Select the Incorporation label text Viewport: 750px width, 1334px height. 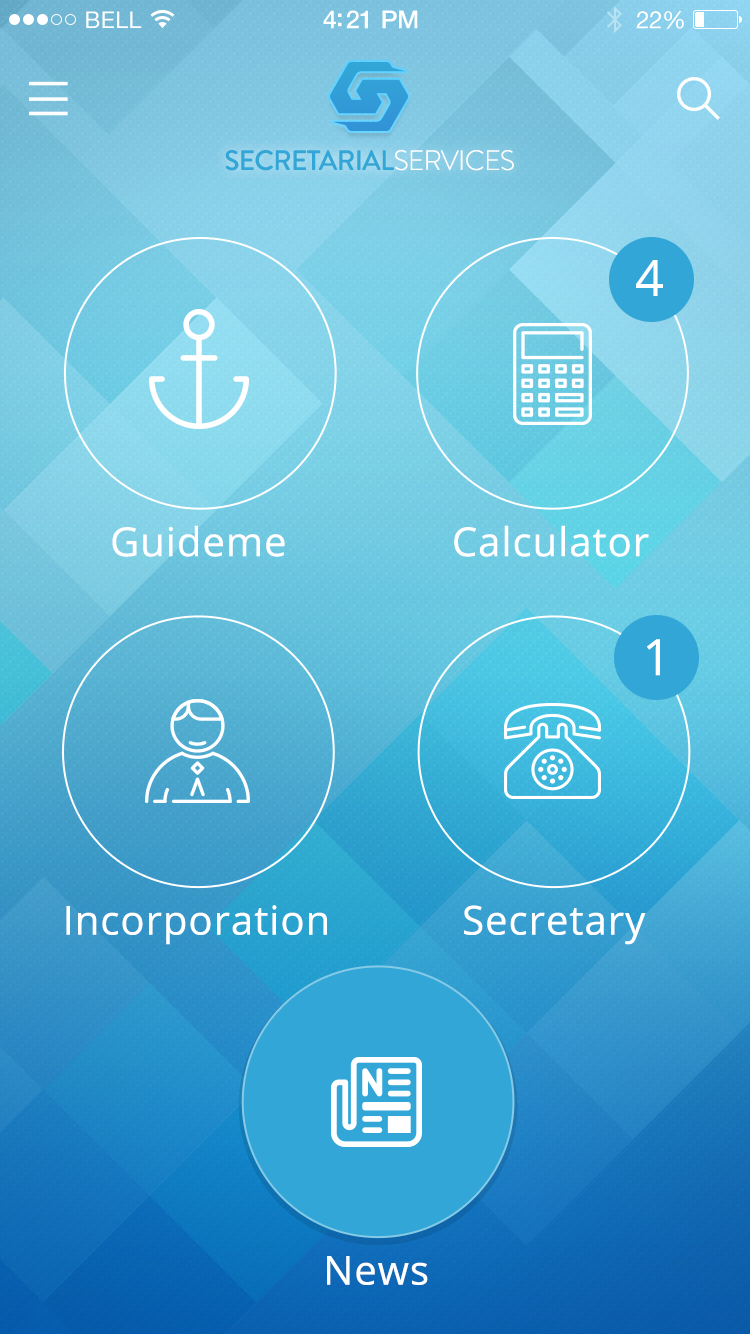pyautogui.click(x=196, y=920)
